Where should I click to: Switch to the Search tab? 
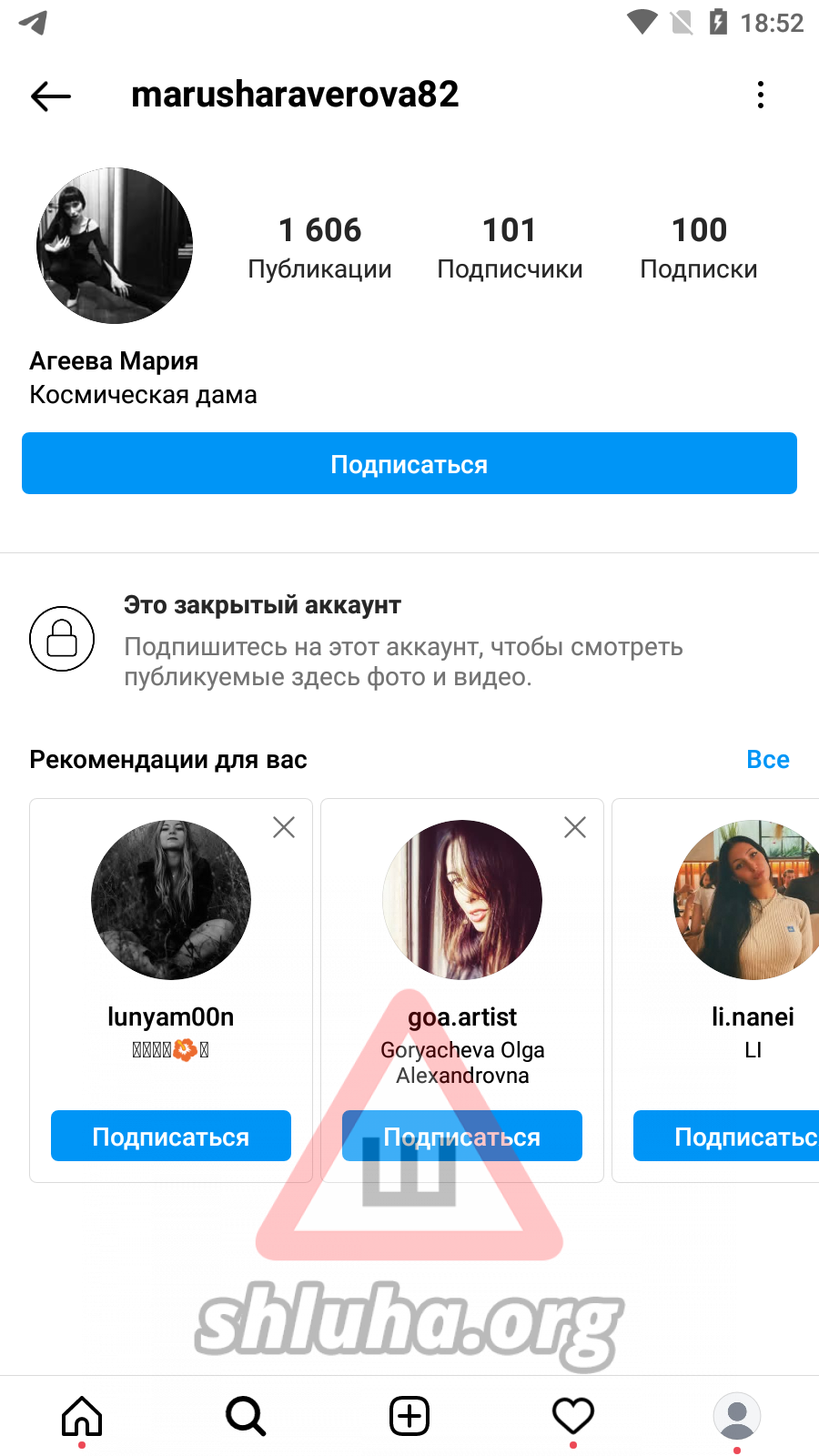click(x=246, y=1416)
